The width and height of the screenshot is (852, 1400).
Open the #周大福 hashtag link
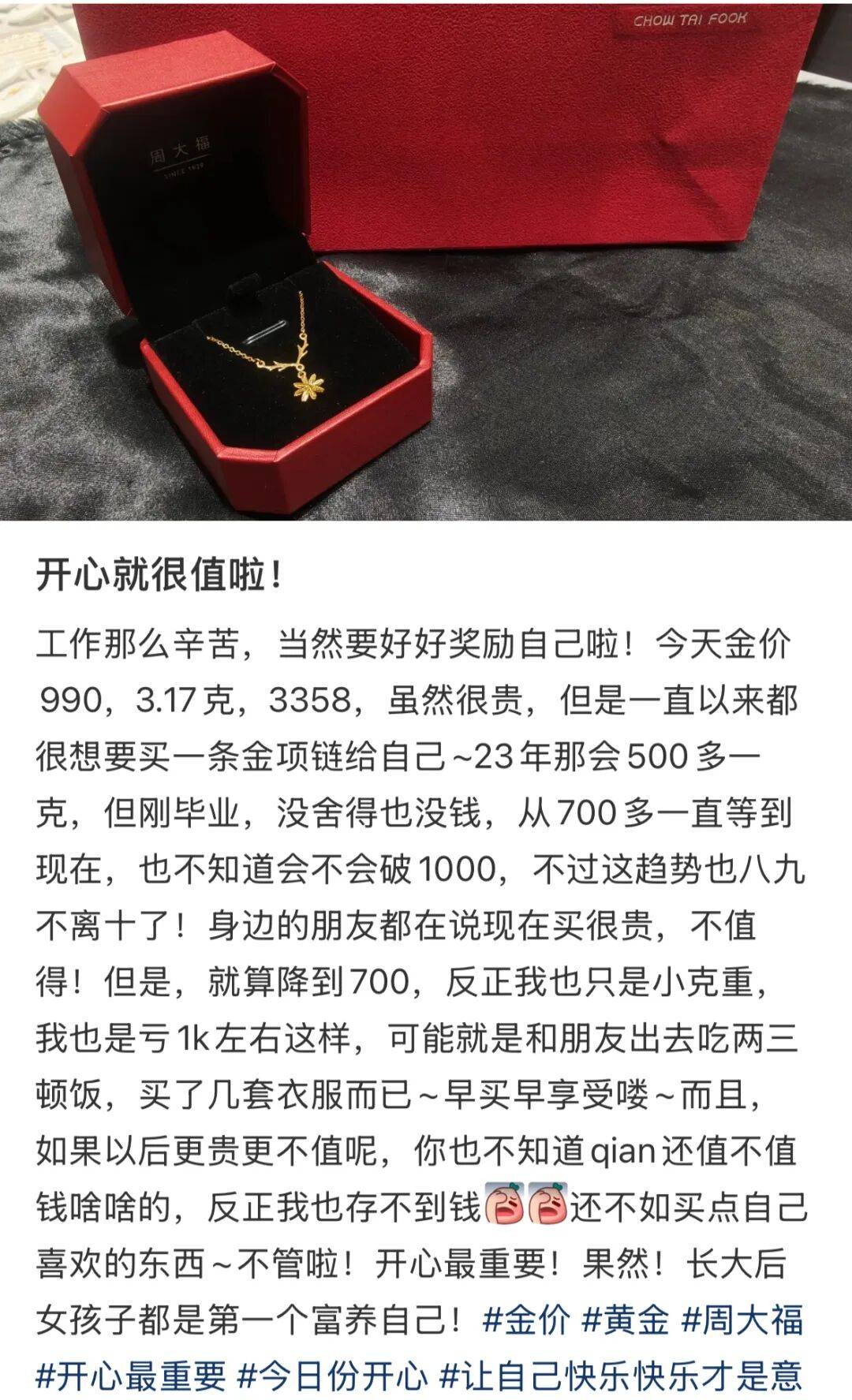742,1320
